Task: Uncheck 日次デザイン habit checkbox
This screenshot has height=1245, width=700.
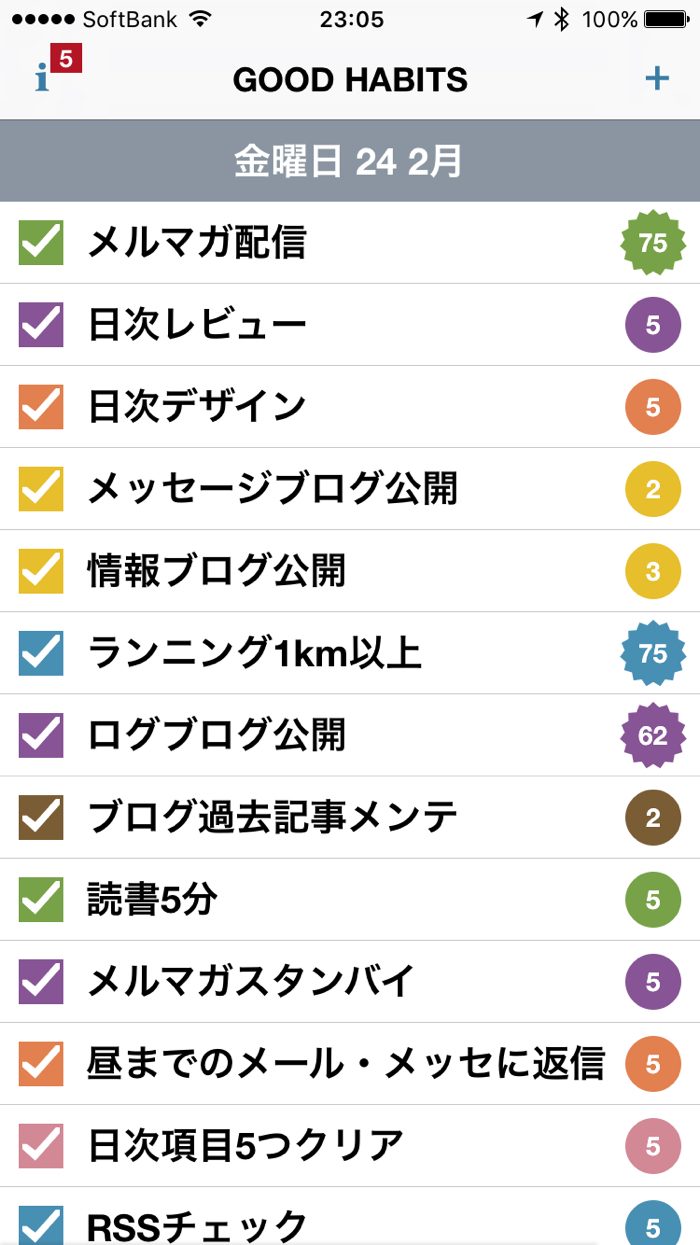Action: coord(41,407)
